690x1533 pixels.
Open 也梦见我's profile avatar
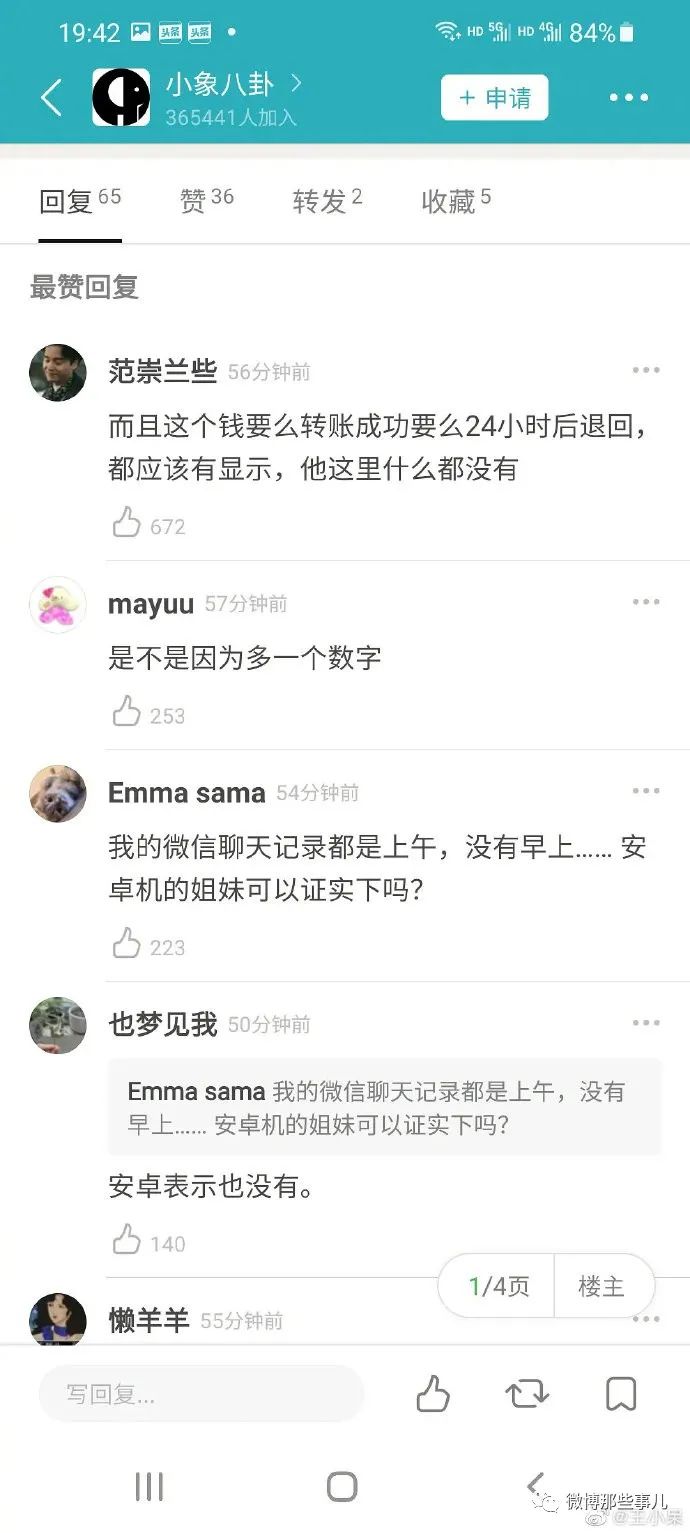pos(58,1025)
